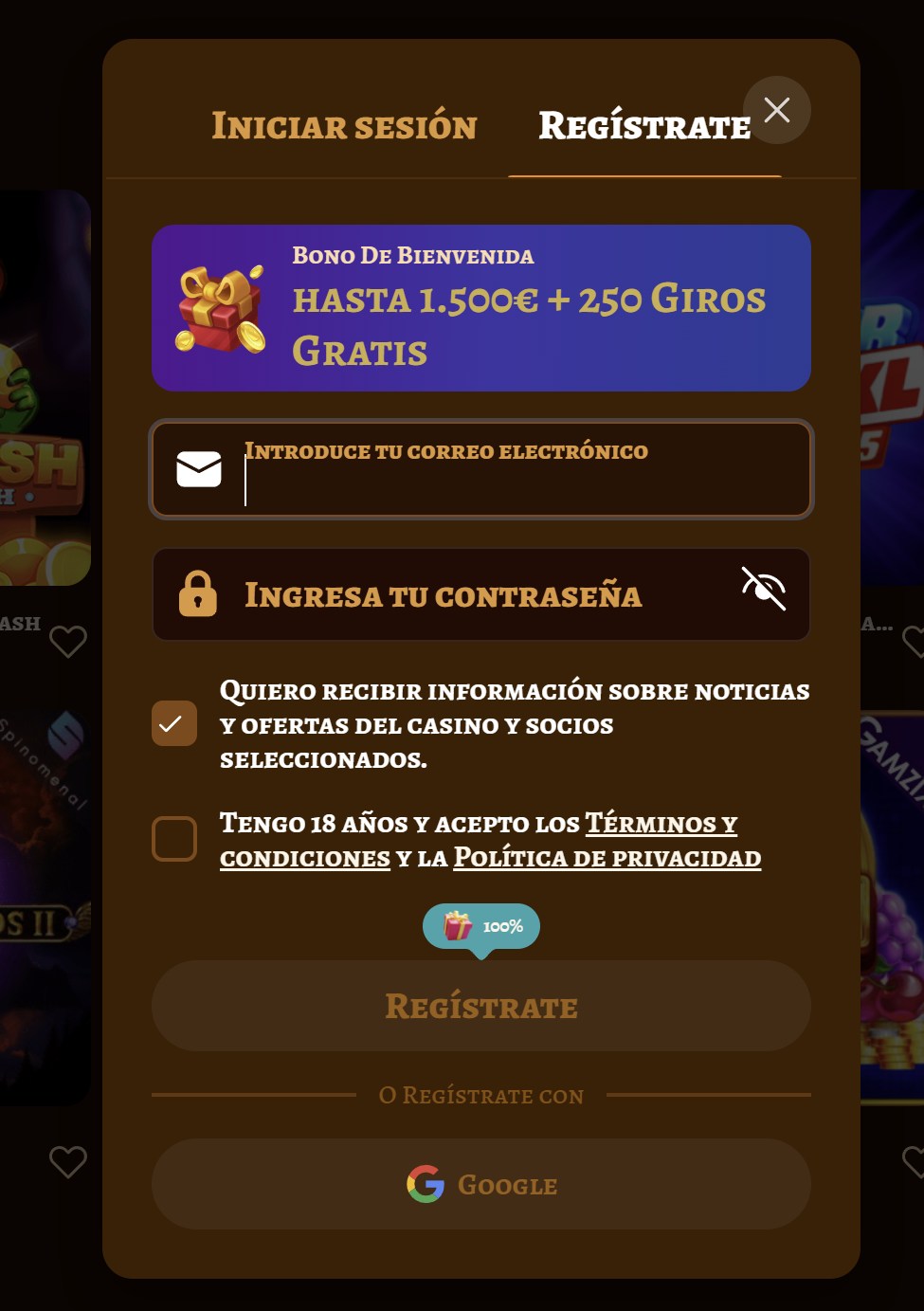Switch to the Iniciar sesión tab

pyautogui.click(x=344, y=126)
